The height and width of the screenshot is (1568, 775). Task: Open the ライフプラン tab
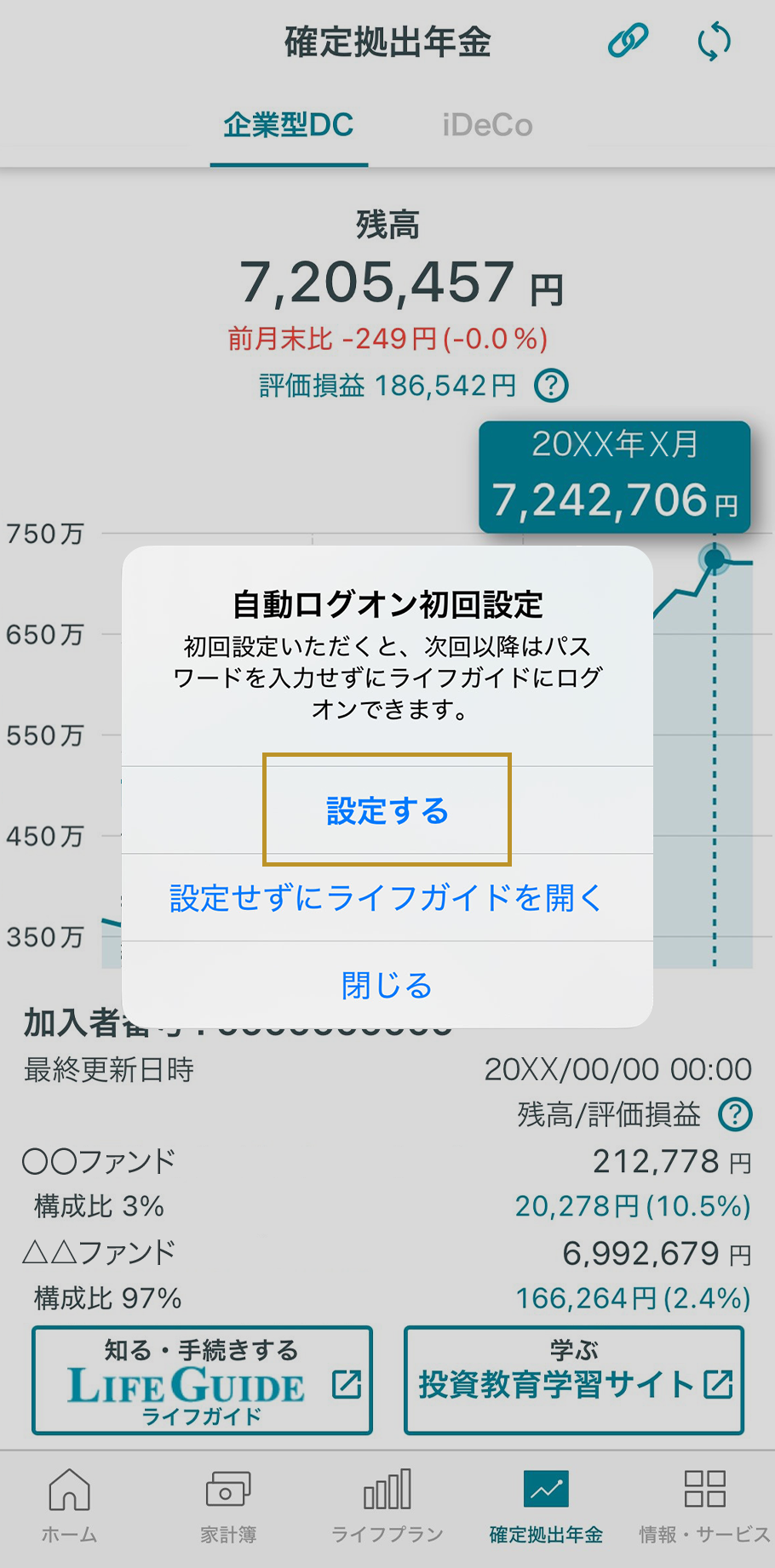point(387,1506)
